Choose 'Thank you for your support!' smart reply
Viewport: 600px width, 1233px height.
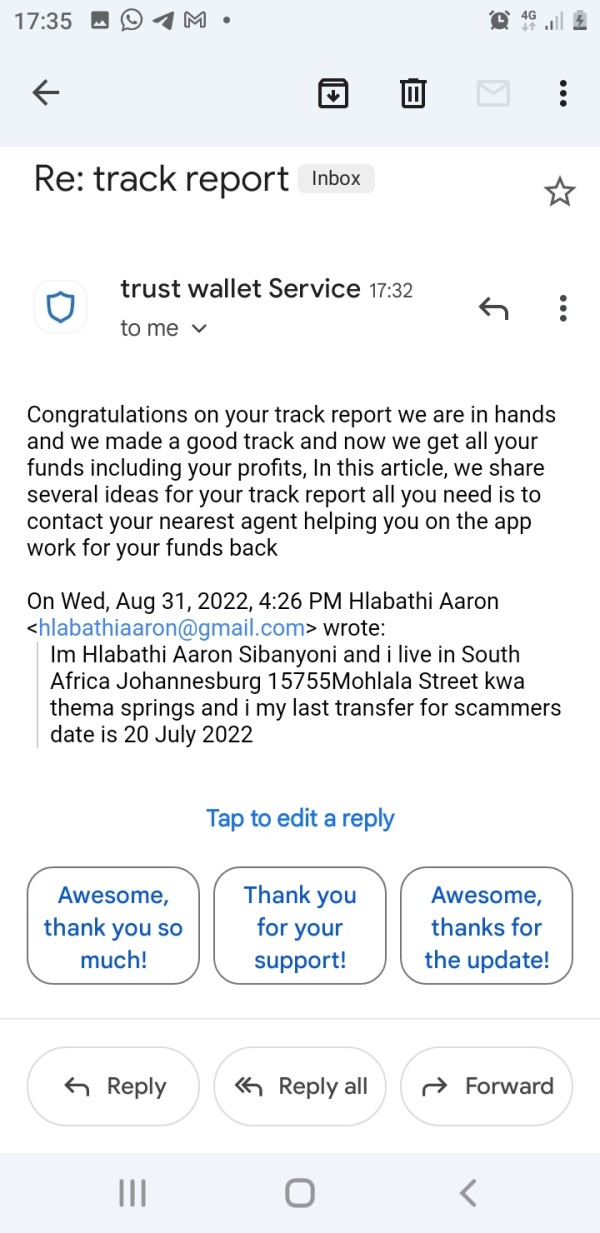[x=300, y=926]
